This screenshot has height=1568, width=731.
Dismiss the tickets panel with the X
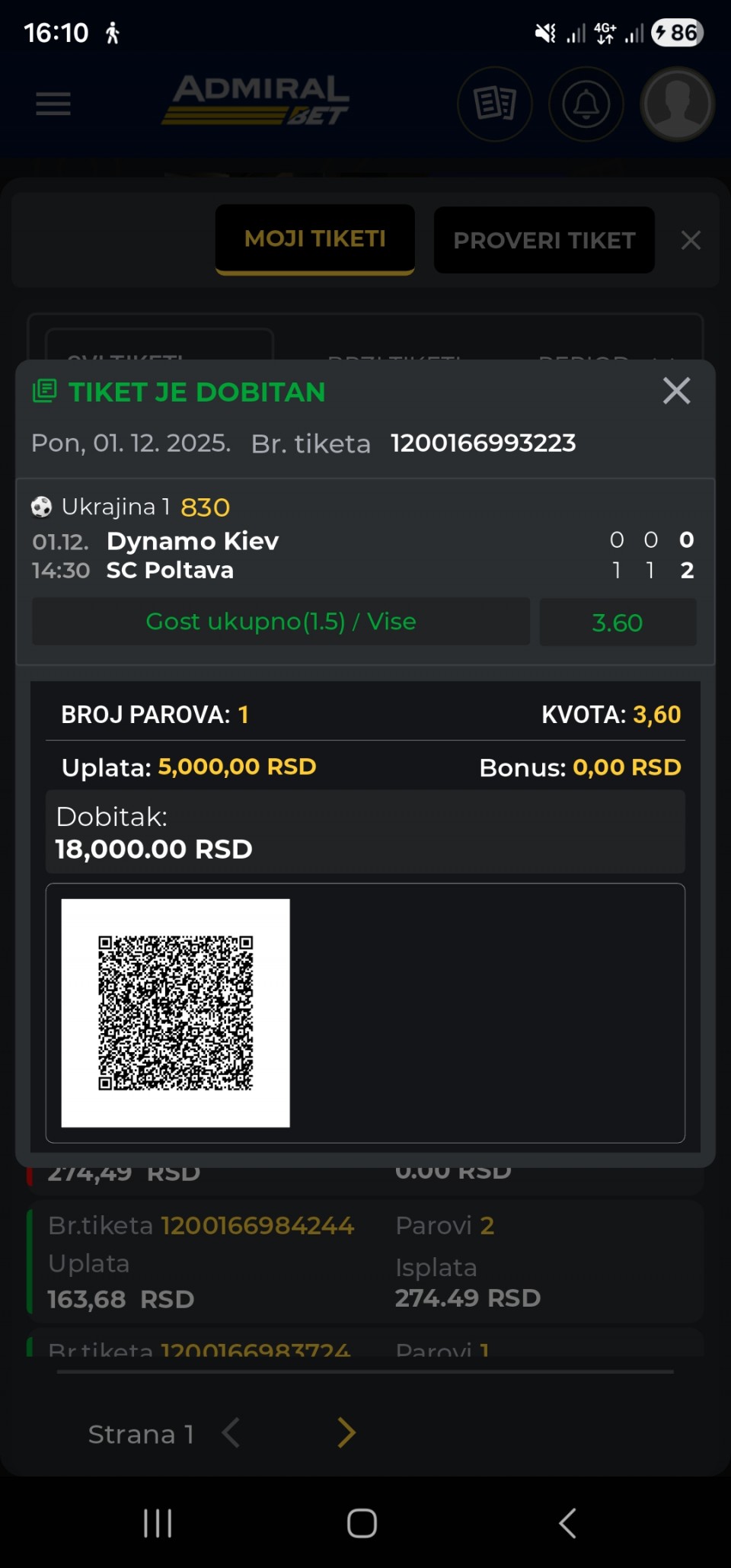(691, 241)
